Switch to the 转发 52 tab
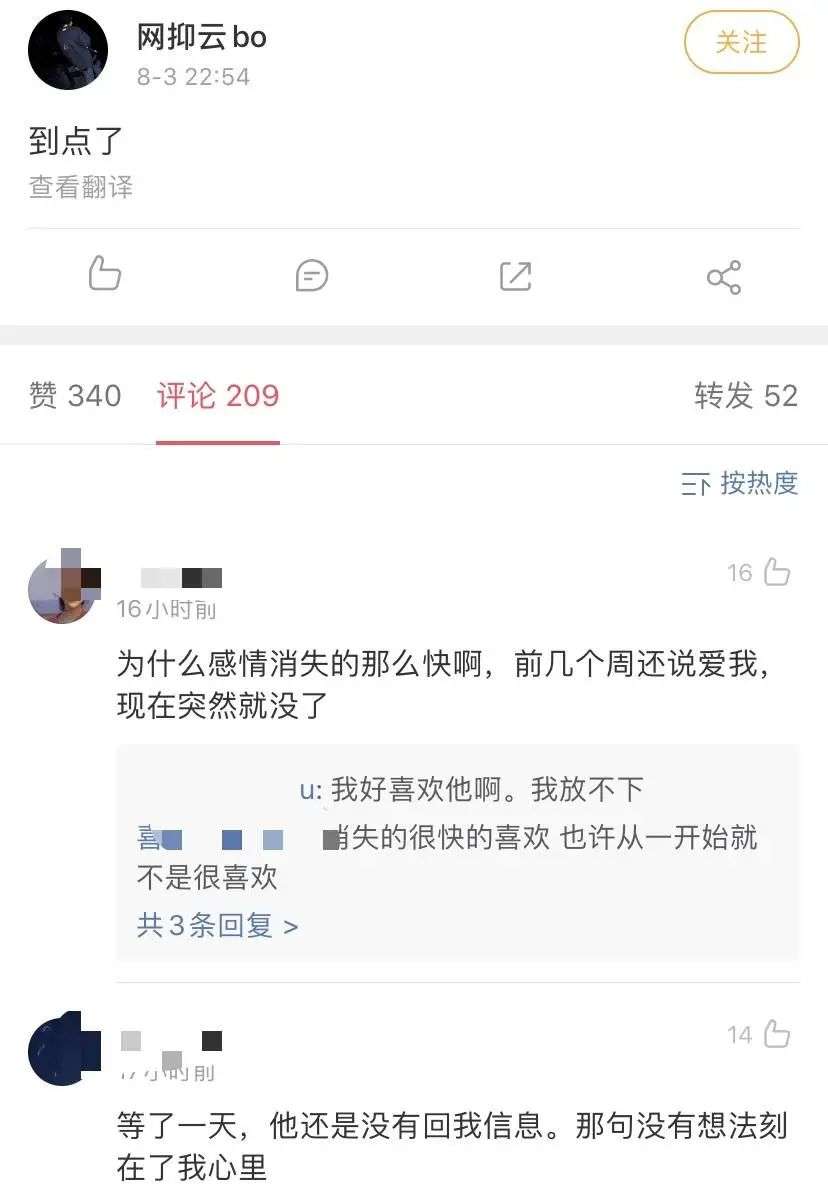Viewport: 828px width, 1194px height. 746,396
